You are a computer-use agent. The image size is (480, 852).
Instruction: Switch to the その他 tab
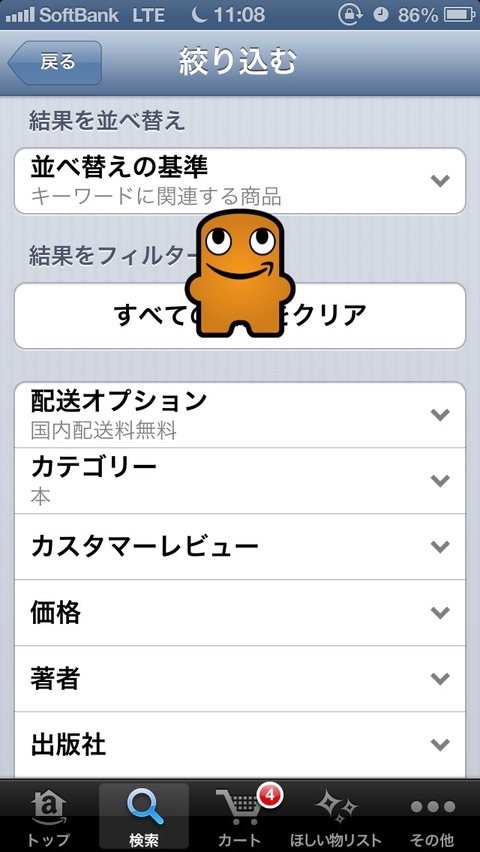[x=433, y=817]
